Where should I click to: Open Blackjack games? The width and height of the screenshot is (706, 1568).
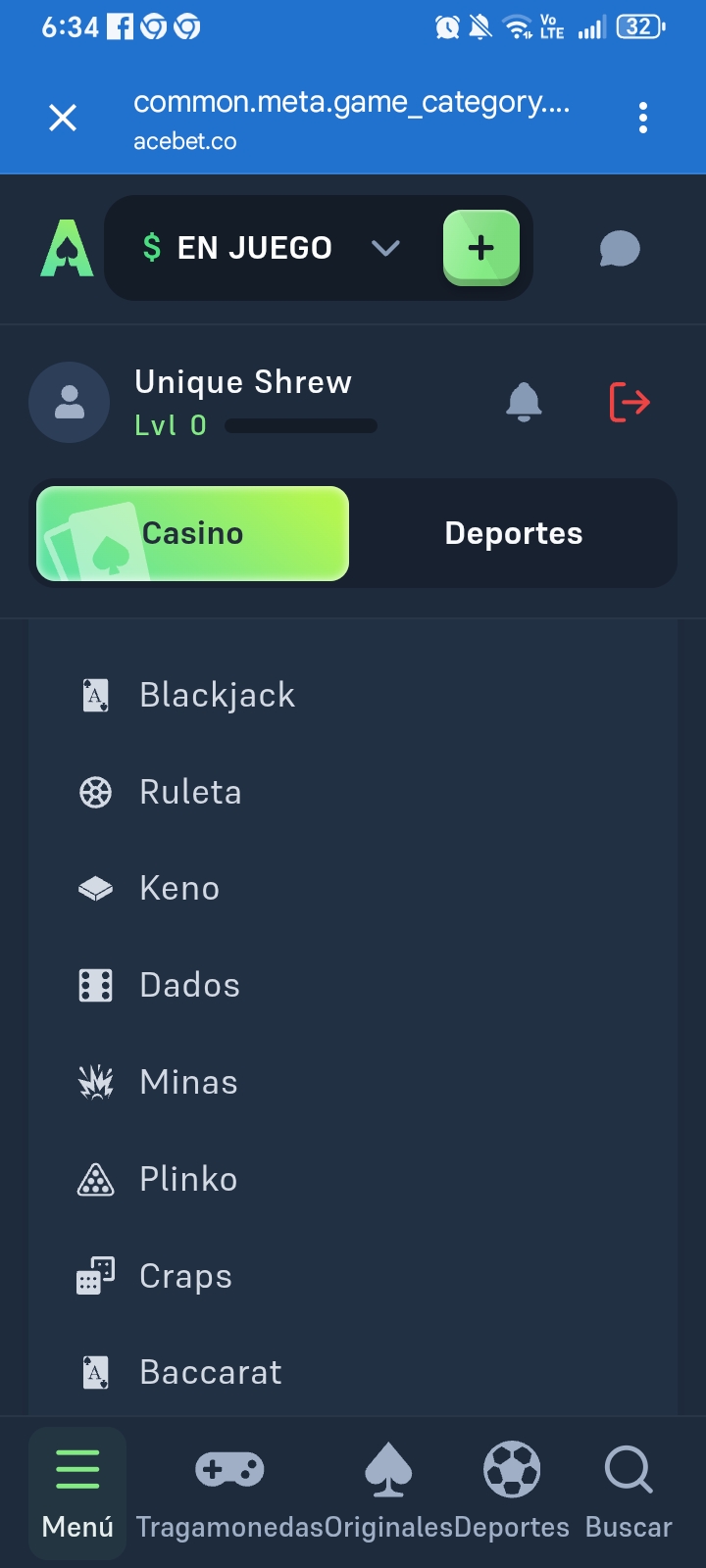coord(217,695)
